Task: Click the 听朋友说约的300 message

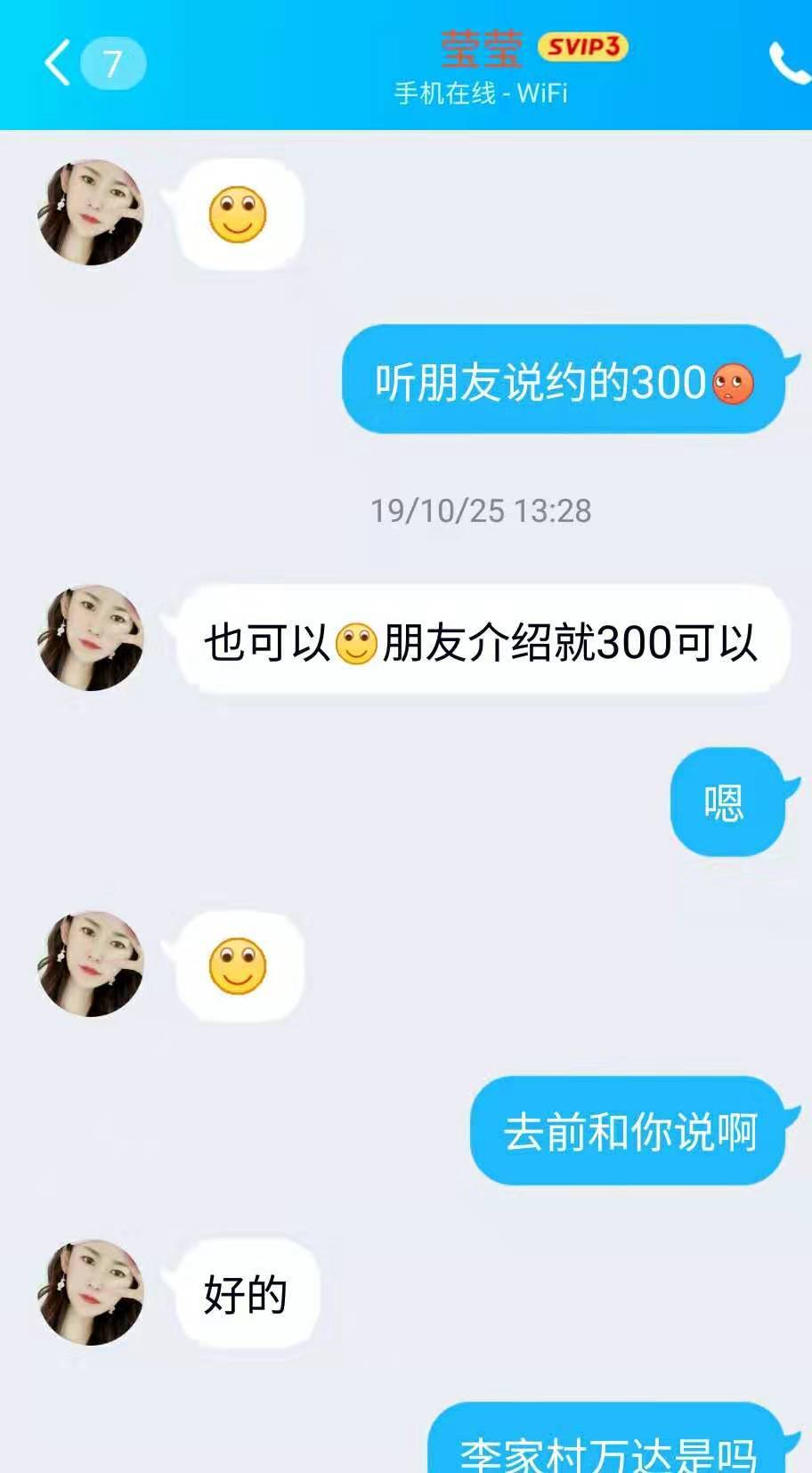Action: [561, 384]
